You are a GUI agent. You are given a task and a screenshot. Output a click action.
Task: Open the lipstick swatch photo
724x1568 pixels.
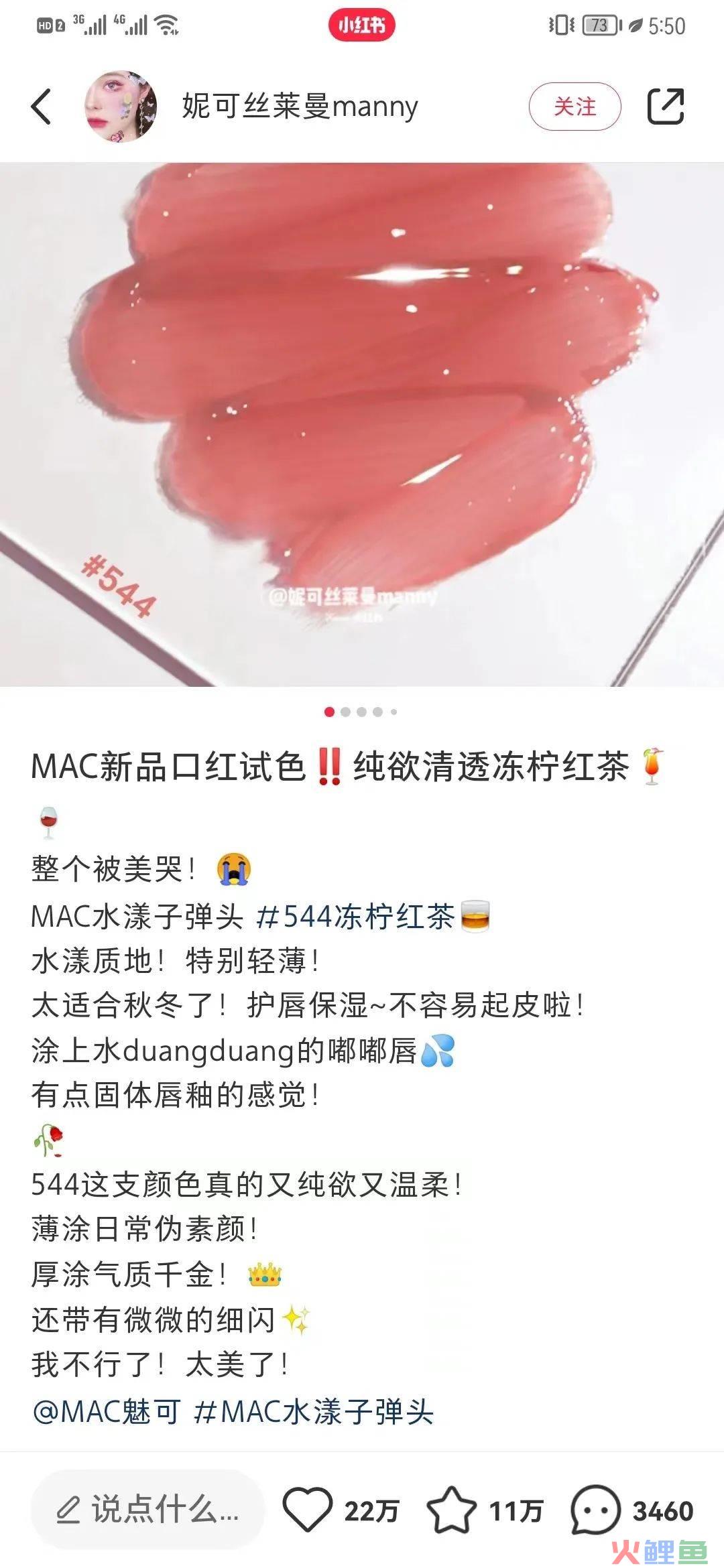click(362, 424)
